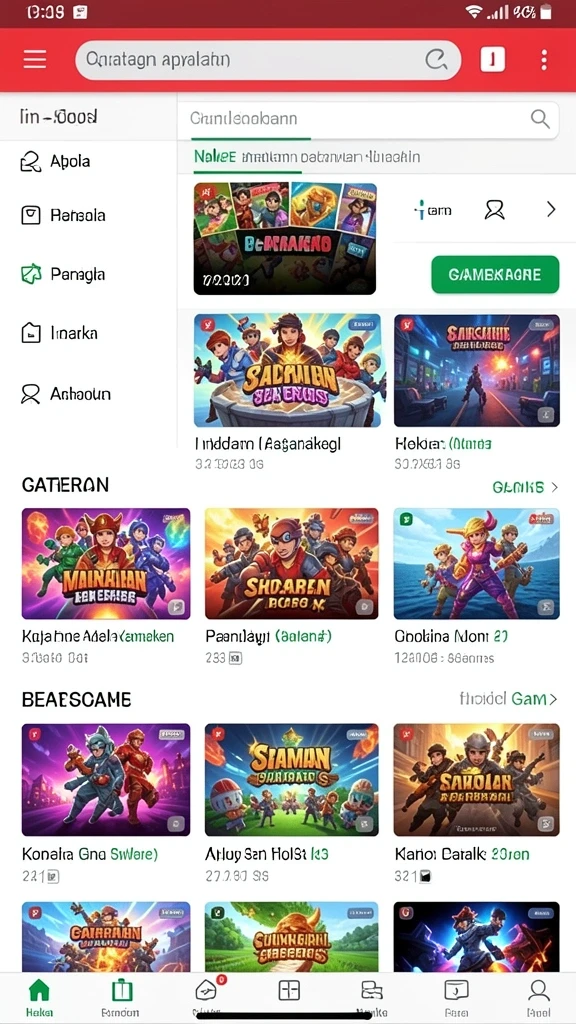
Task: Tap the magnifier in the second search box
Action: click(540, 118)
